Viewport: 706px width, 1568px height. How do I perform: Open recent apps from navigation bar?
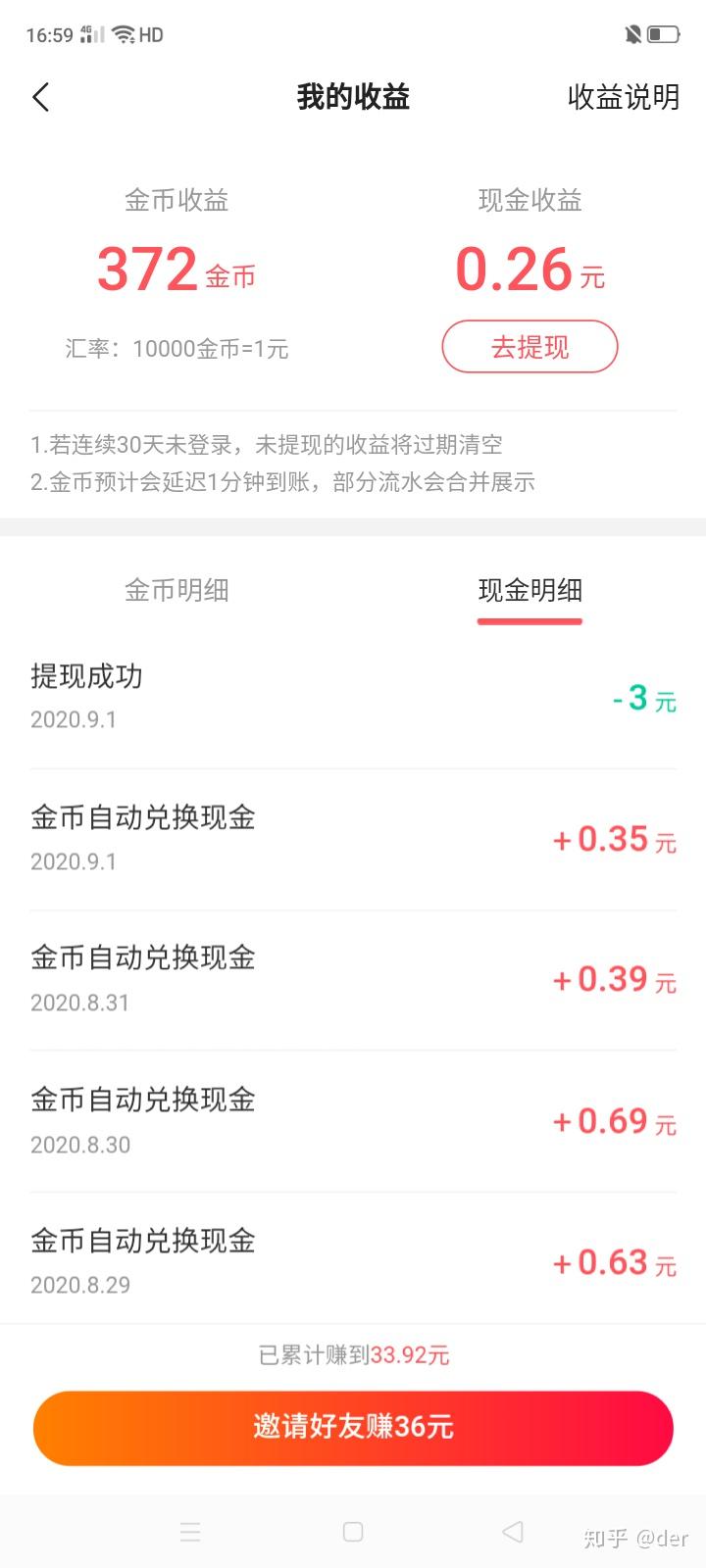[190, 1532]
